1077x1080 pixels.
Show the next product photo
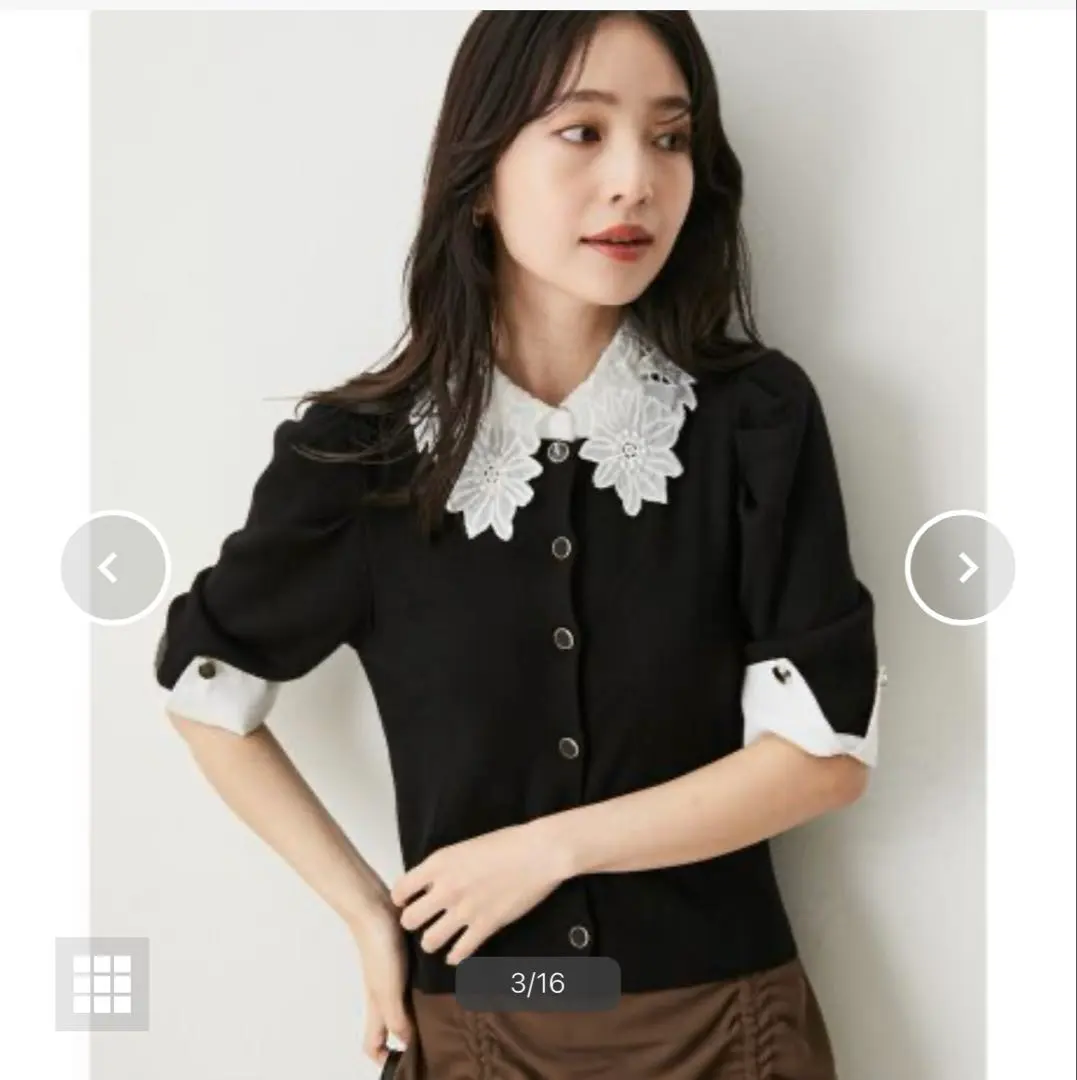(x=960, y=568)
